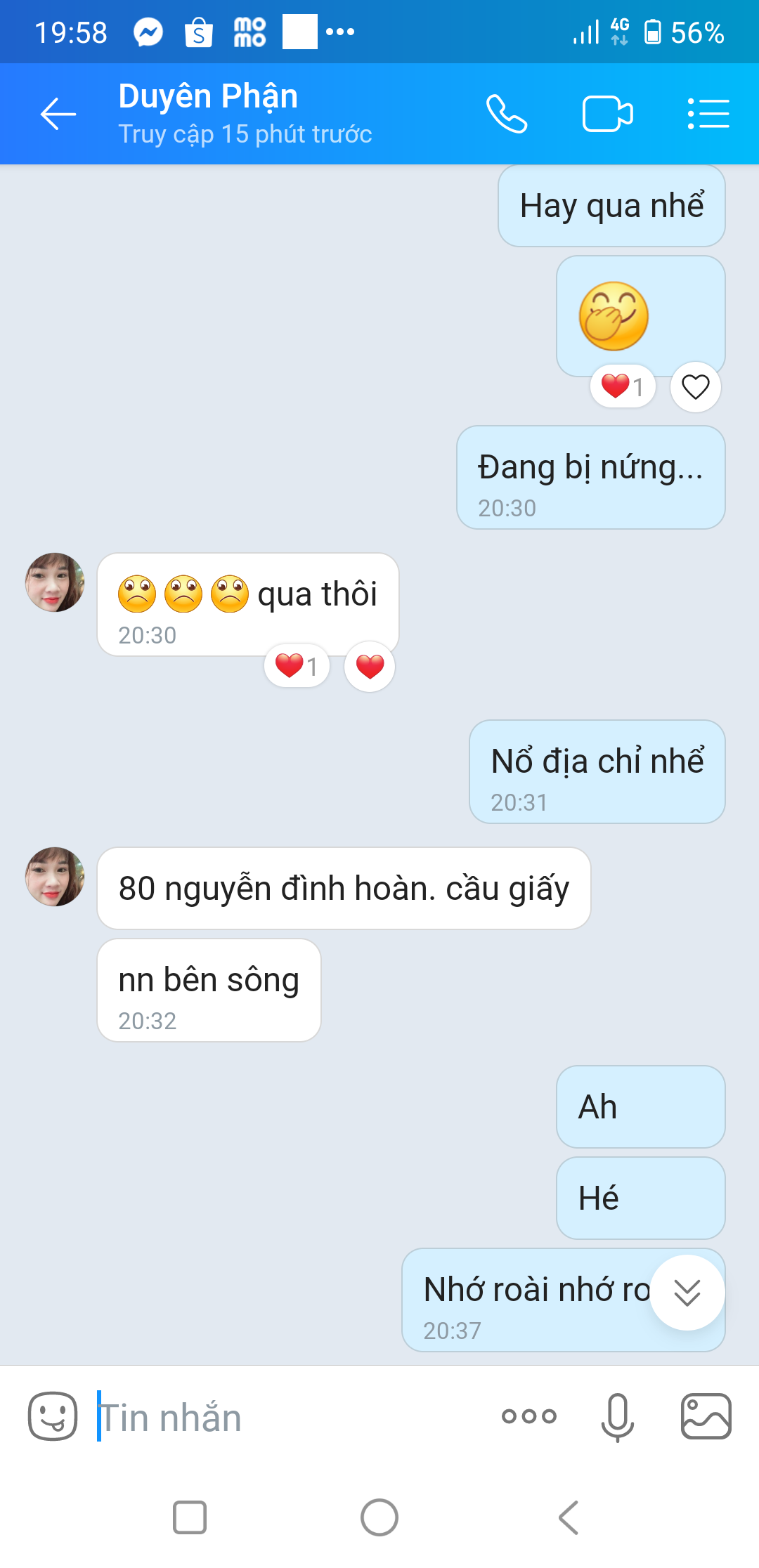
Task: Open the photo gallery picker
Action: [x=706, y=1416]
